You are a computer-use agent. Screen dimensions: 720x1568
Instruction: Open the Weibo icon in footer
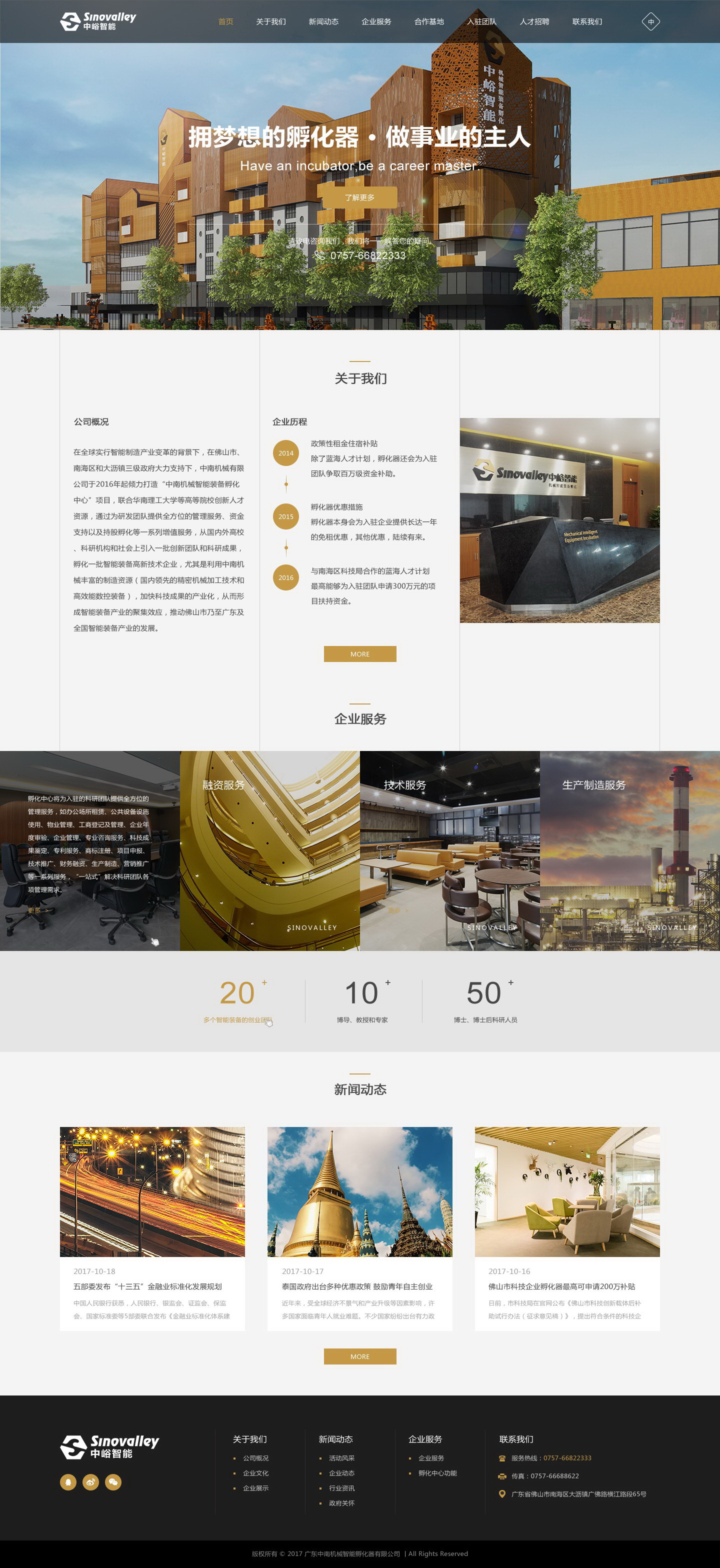click(x=90, y=1482)
